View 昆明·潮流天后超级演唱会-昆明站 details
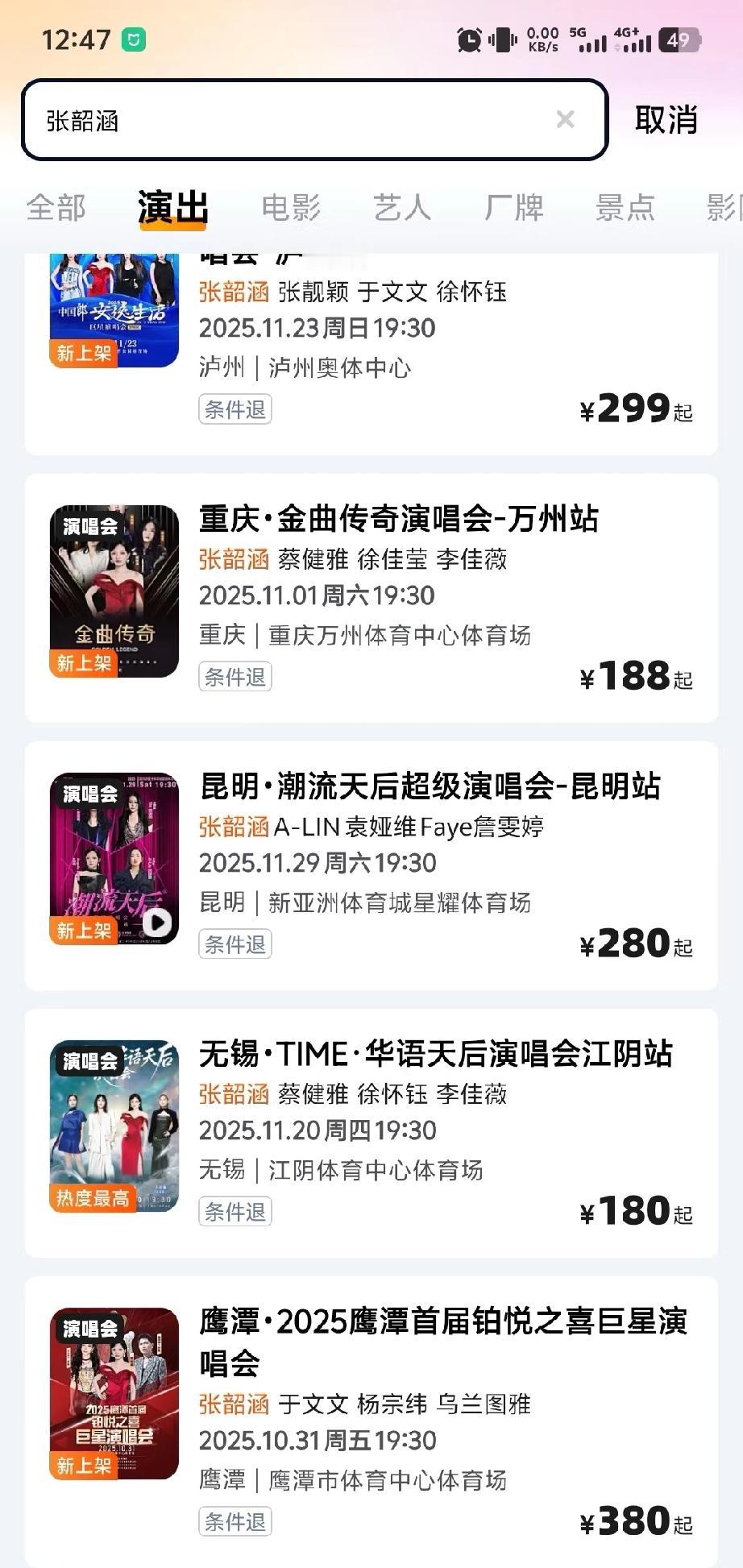Viewport: 743px width, 1568px height. point(430,787)
